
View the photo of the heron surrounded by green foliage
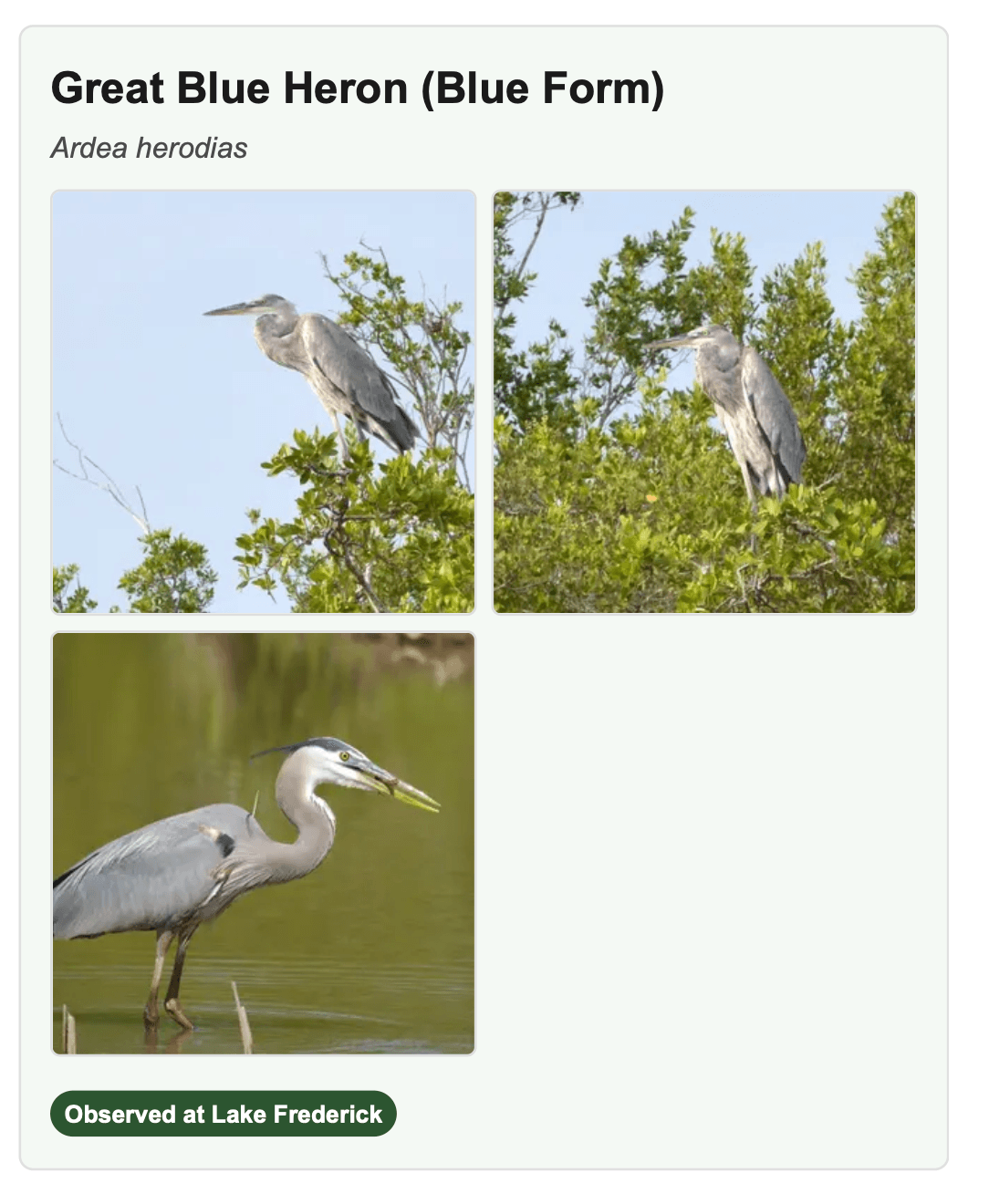pos(703,401)
